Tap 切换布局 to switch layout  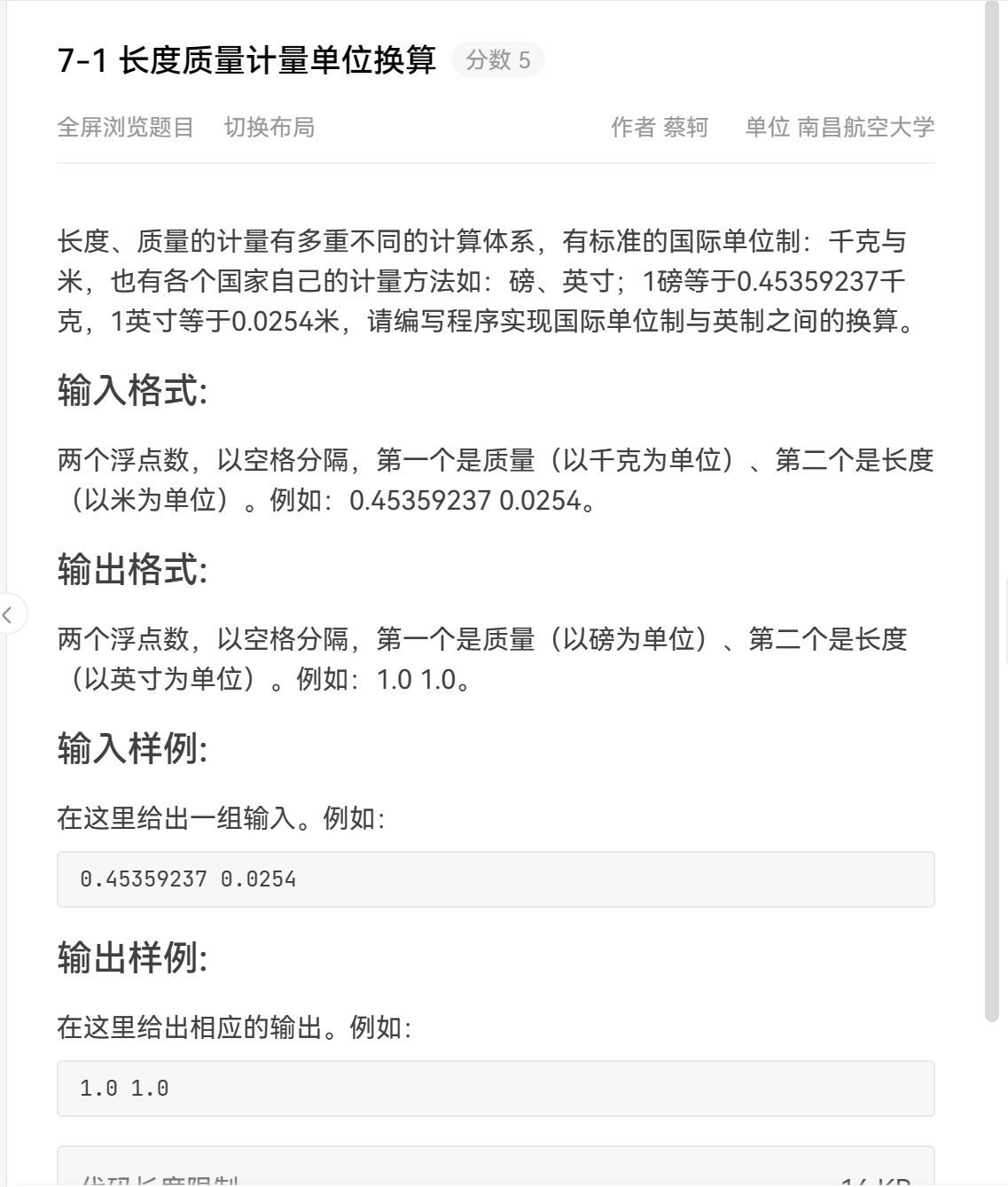(x=270, y=128)
